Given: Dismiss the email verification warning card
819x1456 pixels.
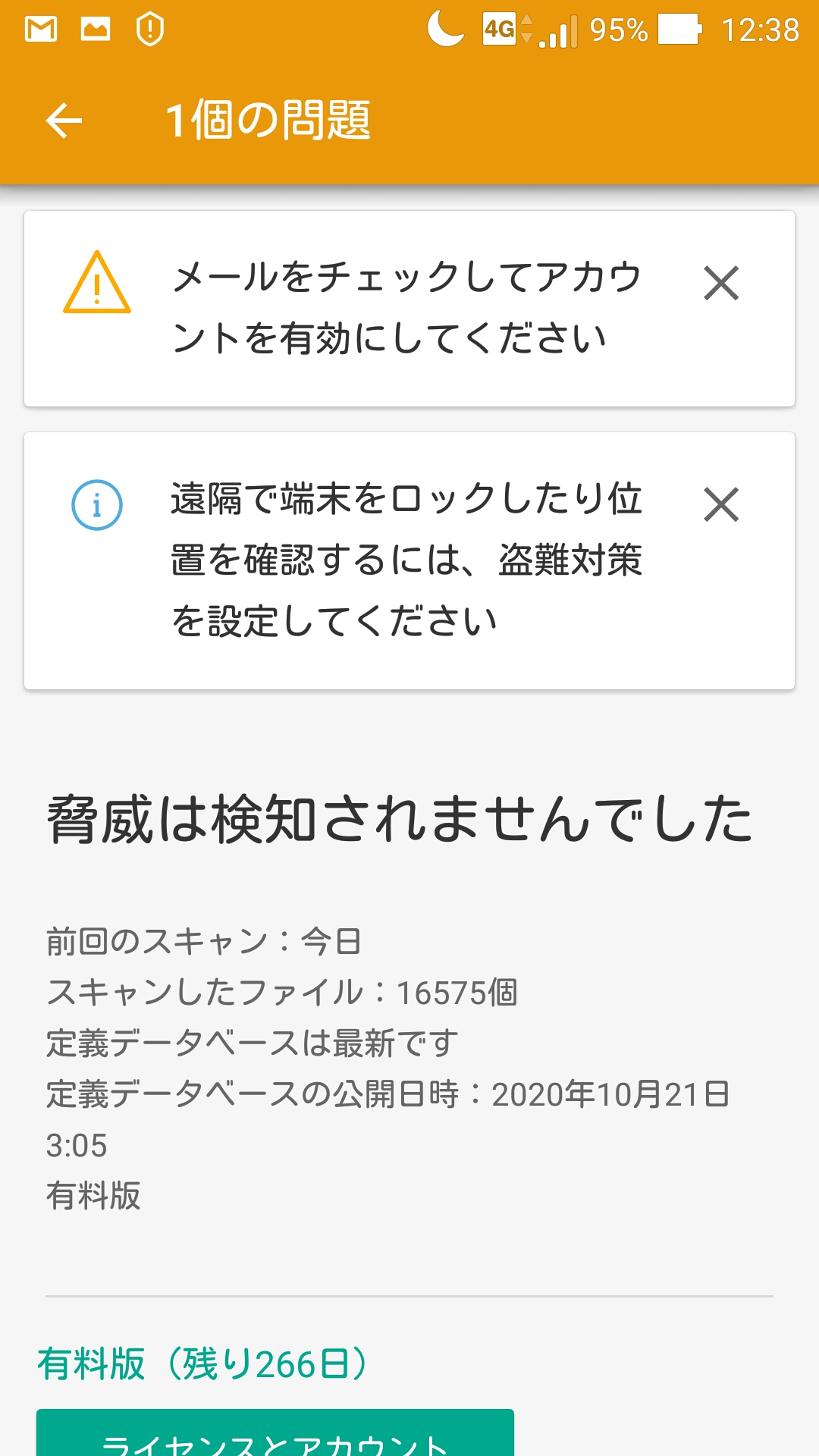Looking at the screenshot, I should pyautogui.click(x=720, y=284).
